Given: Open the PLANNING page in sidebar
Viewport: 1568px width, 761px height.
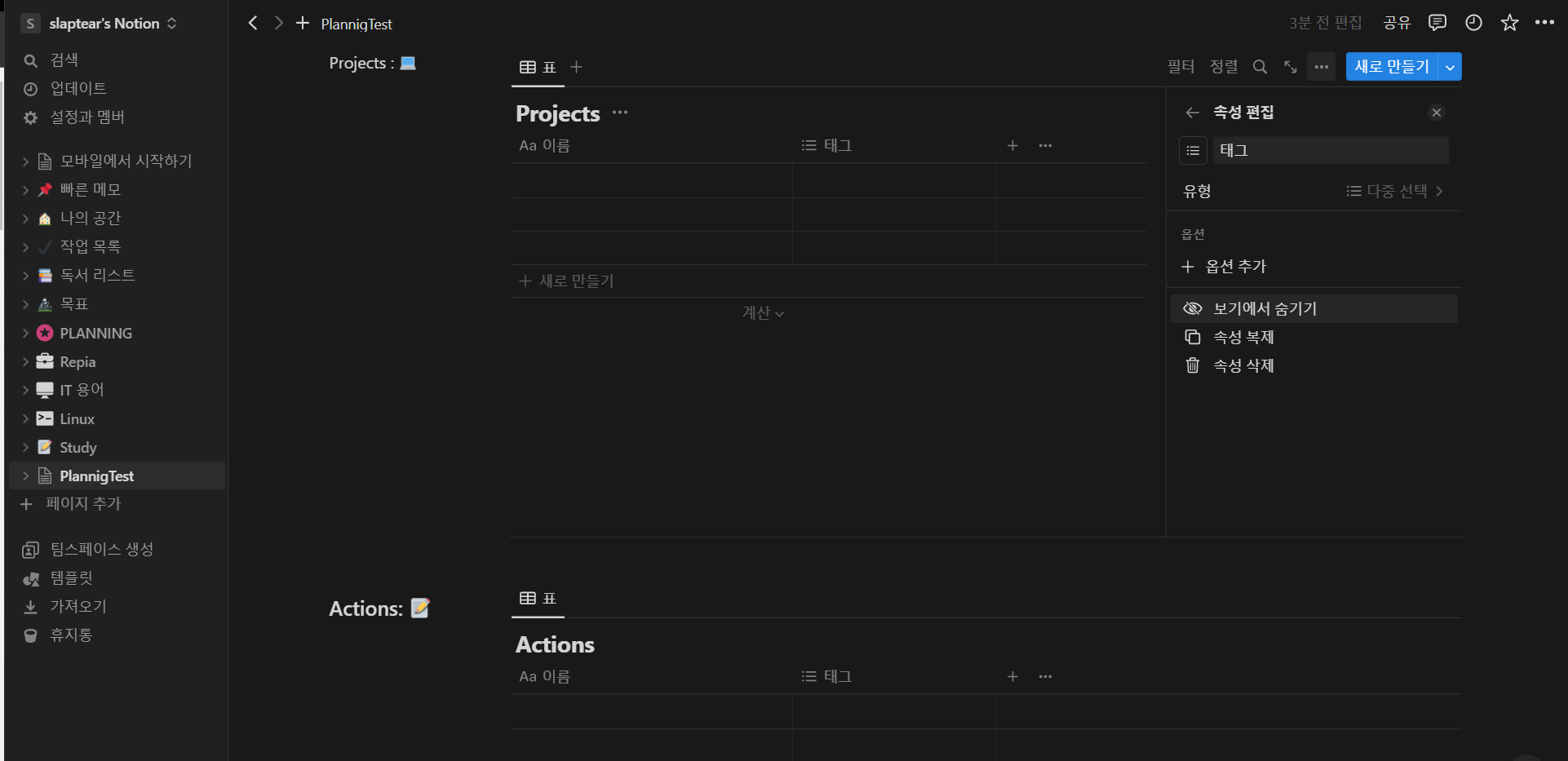Looking at the screenshot, I should coord(95,333).
